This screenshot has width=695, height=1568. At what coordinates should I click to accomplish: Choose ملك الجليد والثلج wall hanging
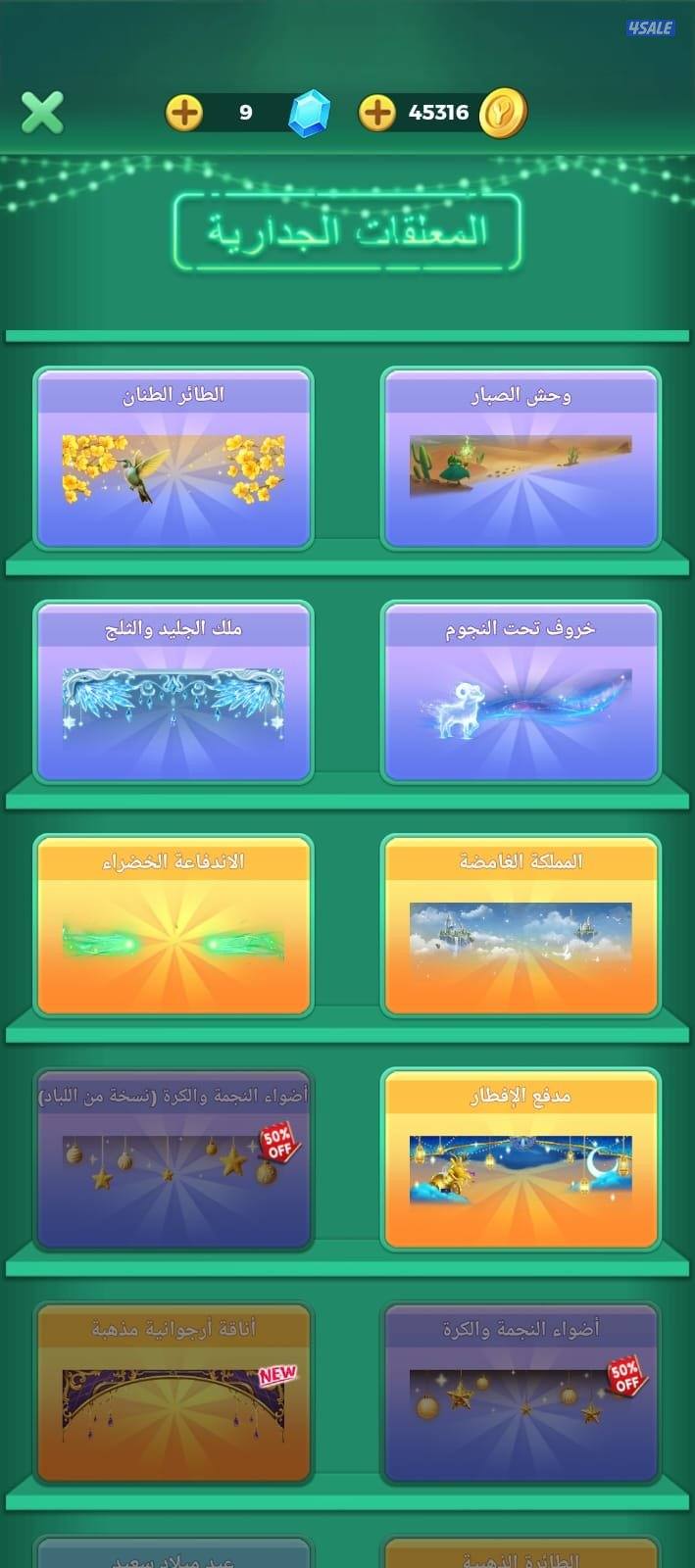(174, 692)
